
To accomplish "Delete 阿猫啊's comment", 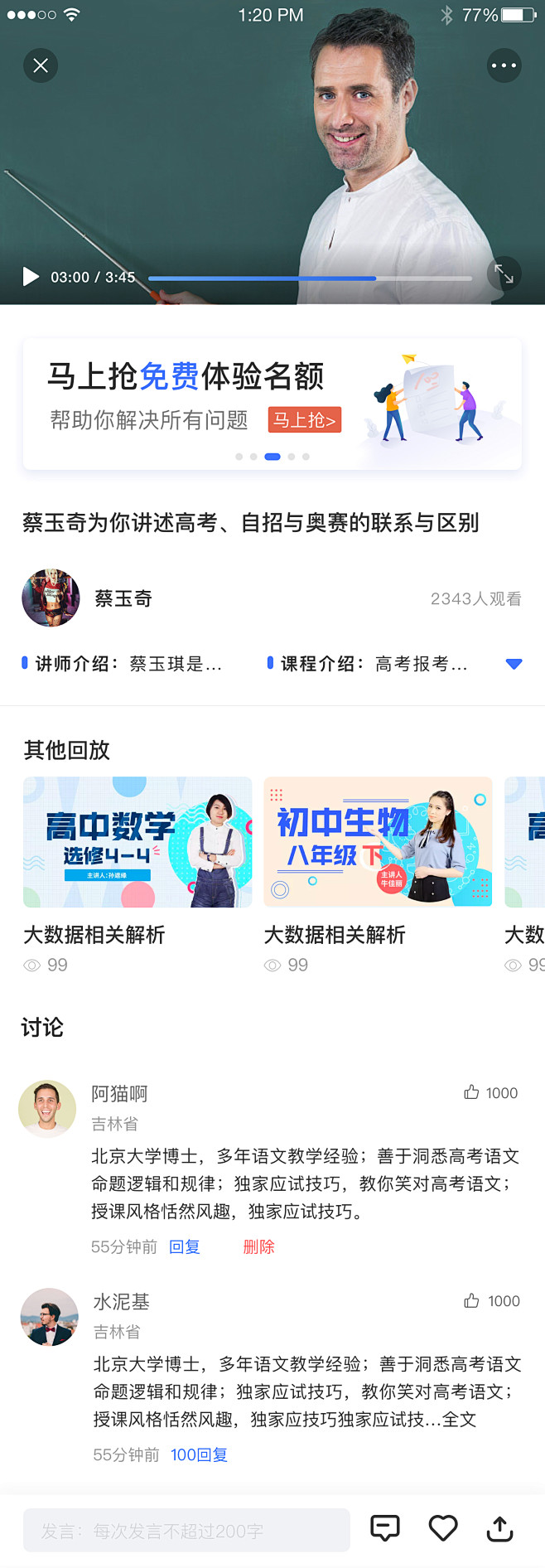I will 258,1246.
